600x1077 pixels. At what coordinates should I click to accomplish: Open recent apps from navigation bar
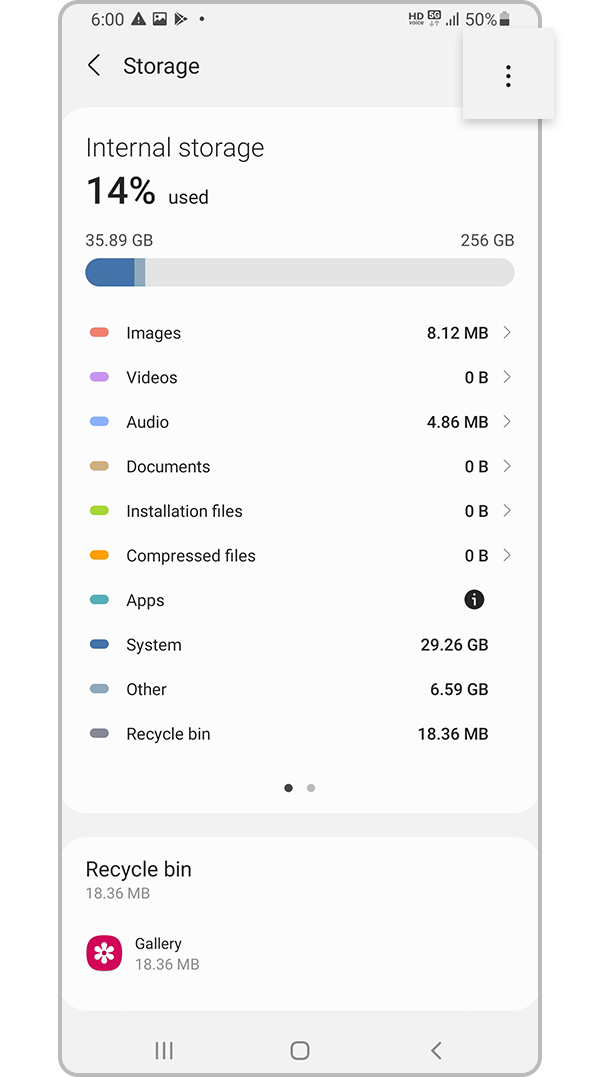164,1050
